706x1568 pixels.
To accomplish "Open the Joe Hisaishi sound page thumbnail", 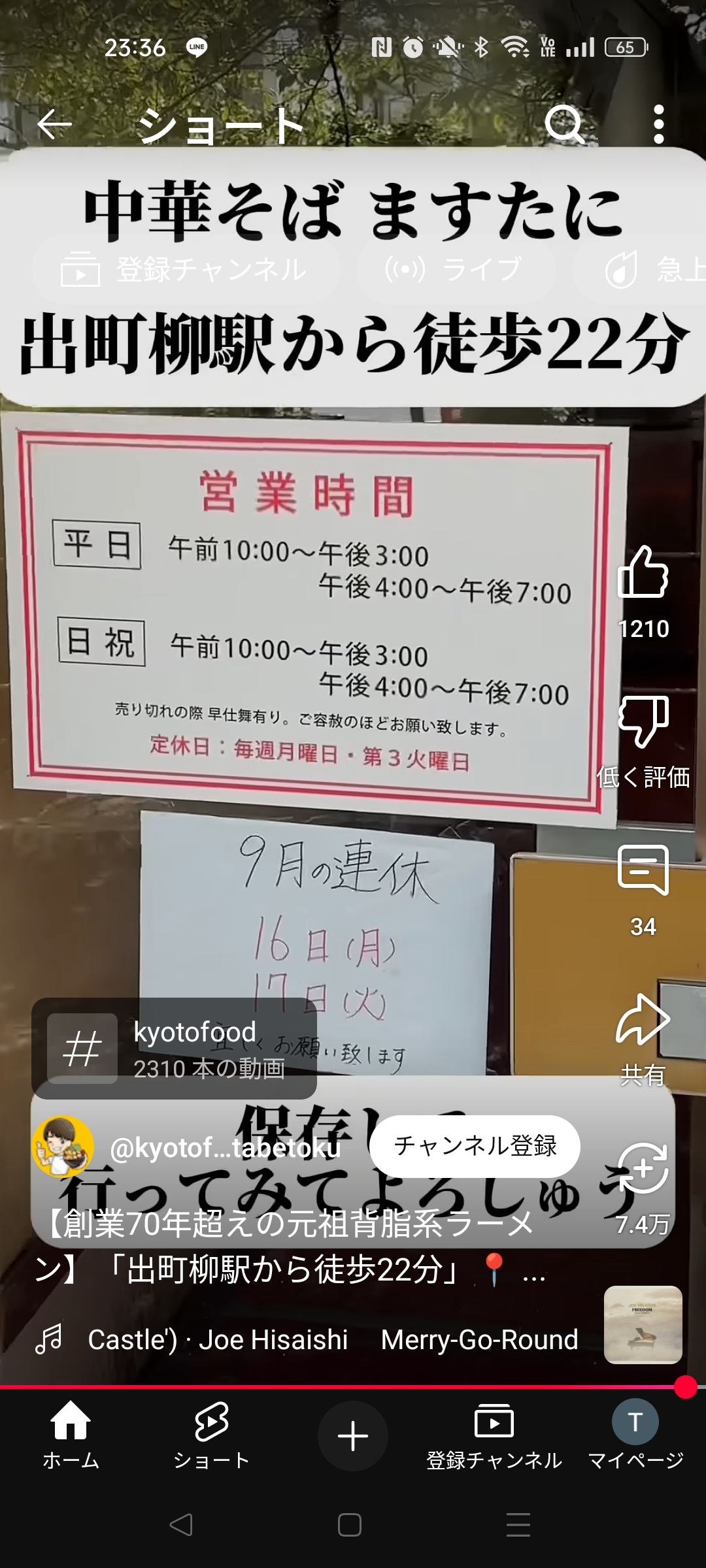I will coord(643,1325).
